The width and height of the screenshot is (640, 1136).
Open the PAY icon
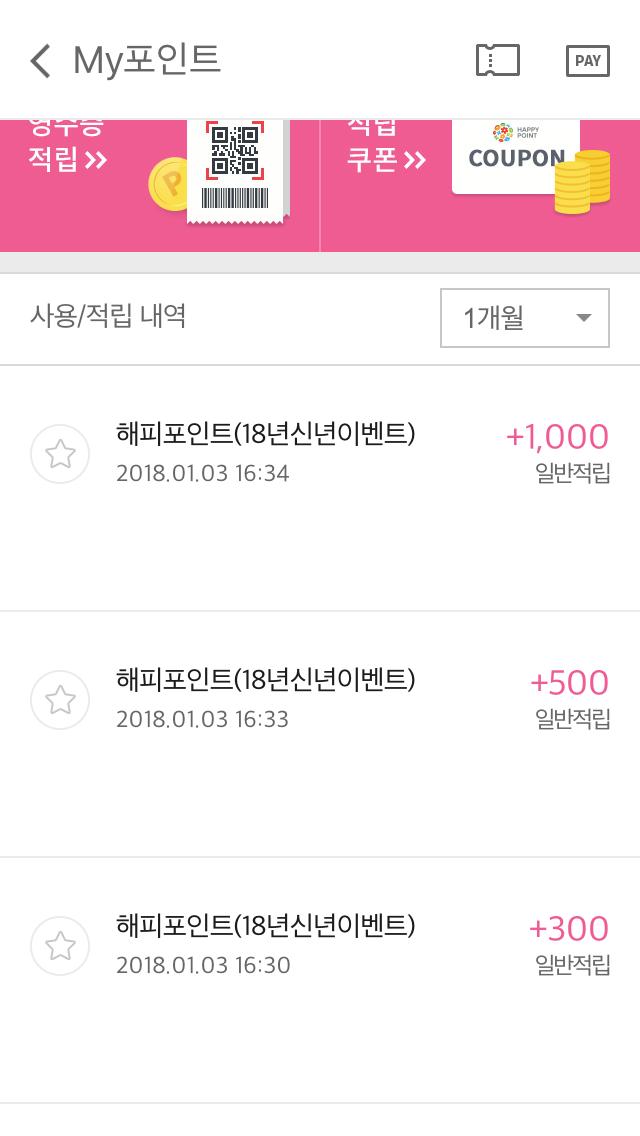[x=588, y=61]
